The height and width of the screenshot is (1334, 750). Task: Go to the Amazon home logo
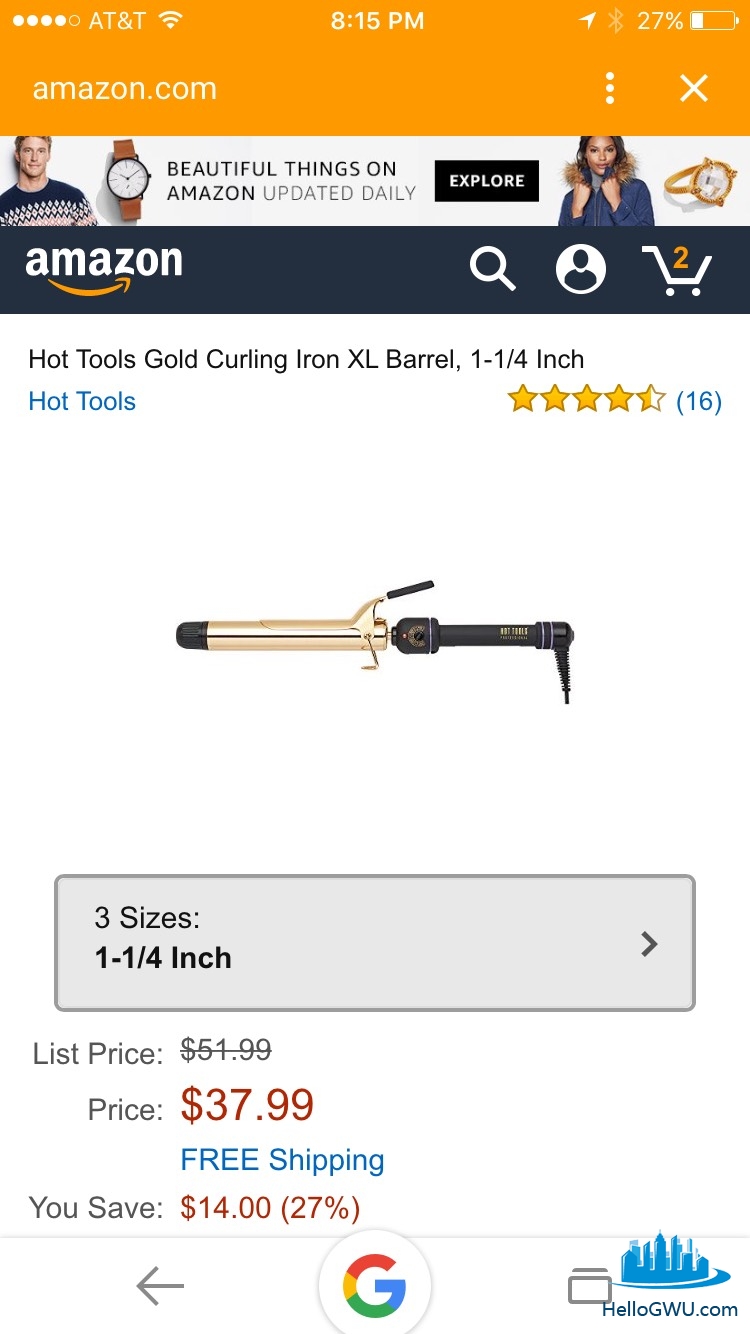104,268
